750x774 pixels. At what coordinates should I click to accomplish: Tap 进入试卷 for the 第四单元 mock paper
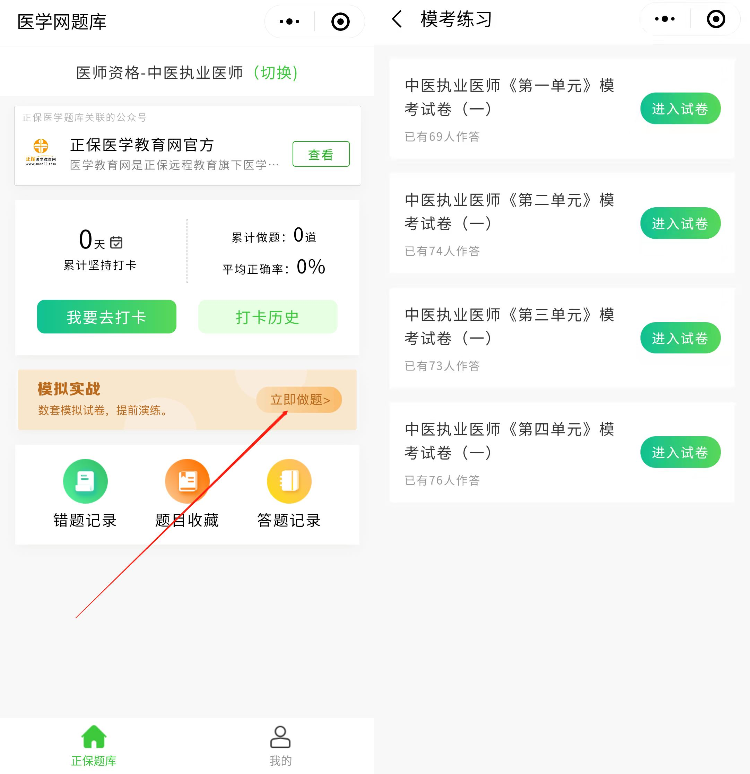(x=680, y=452)
